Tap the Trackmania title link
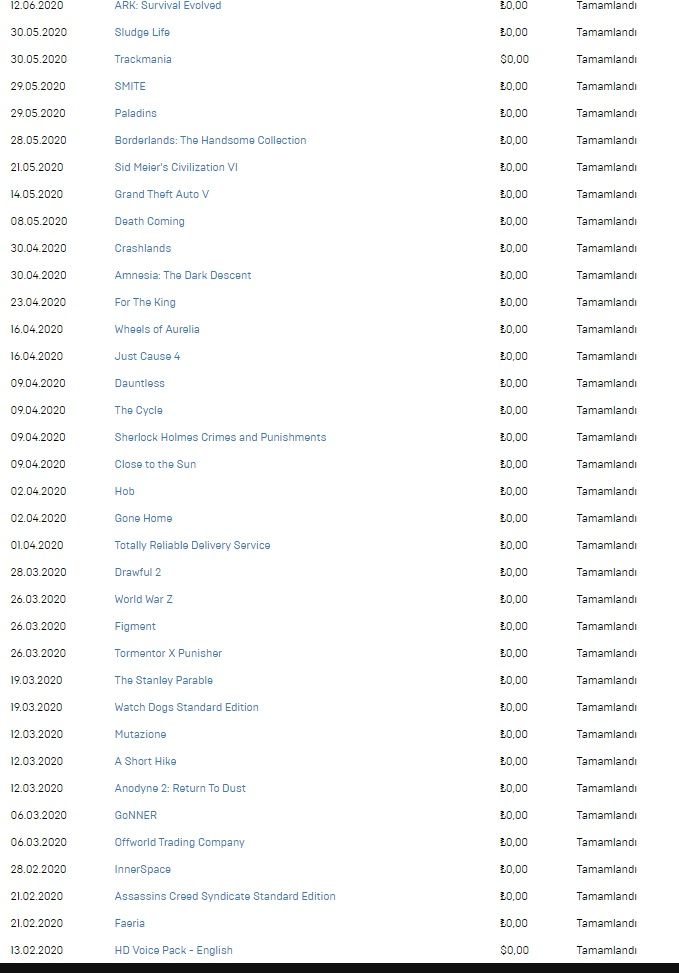The width and height of the screenshot is (679, 973). [143, 59]
